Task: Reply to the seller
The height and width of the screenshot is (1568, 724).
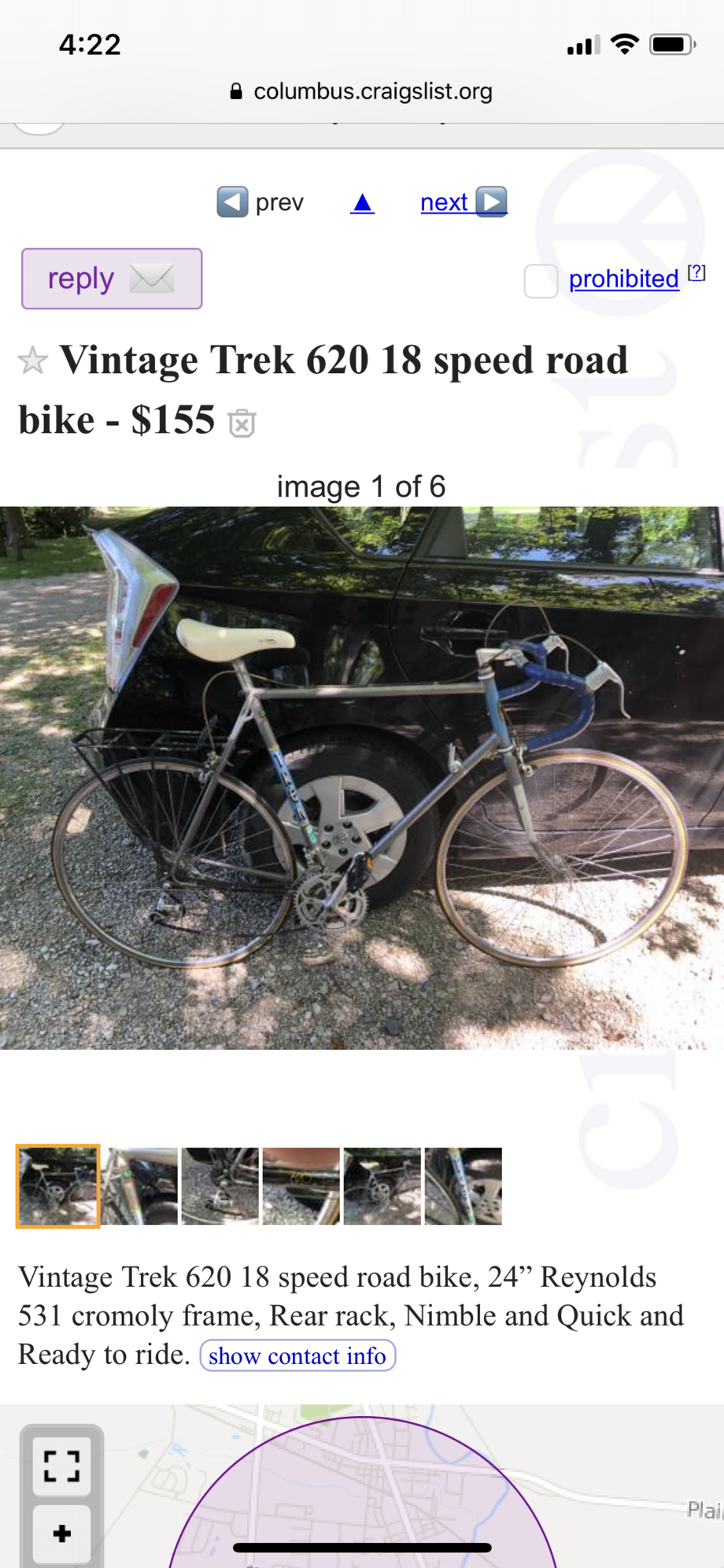Action: click(x=112, y=279)
